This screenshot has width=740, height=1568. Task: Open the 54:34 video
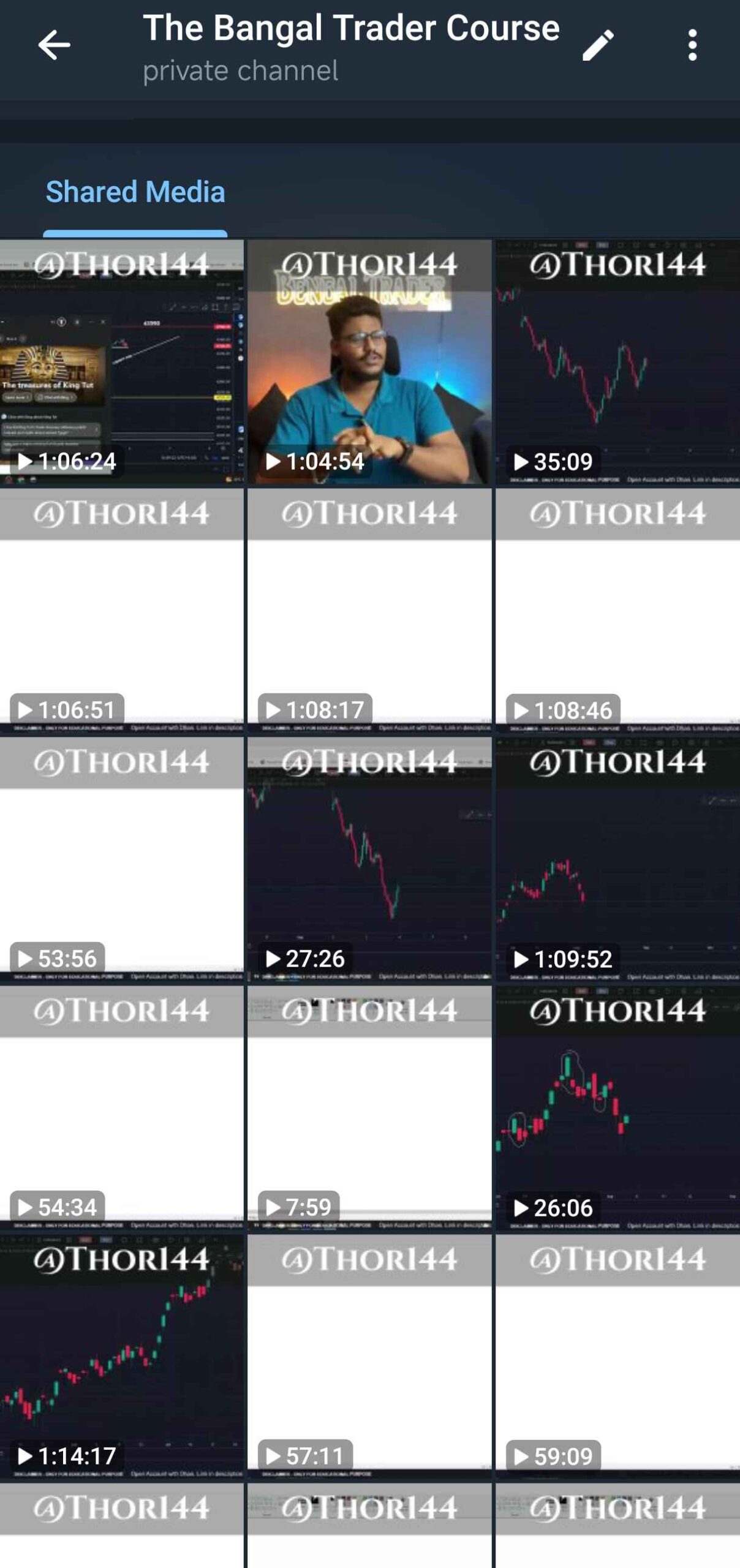click(x=122, y=1109)
